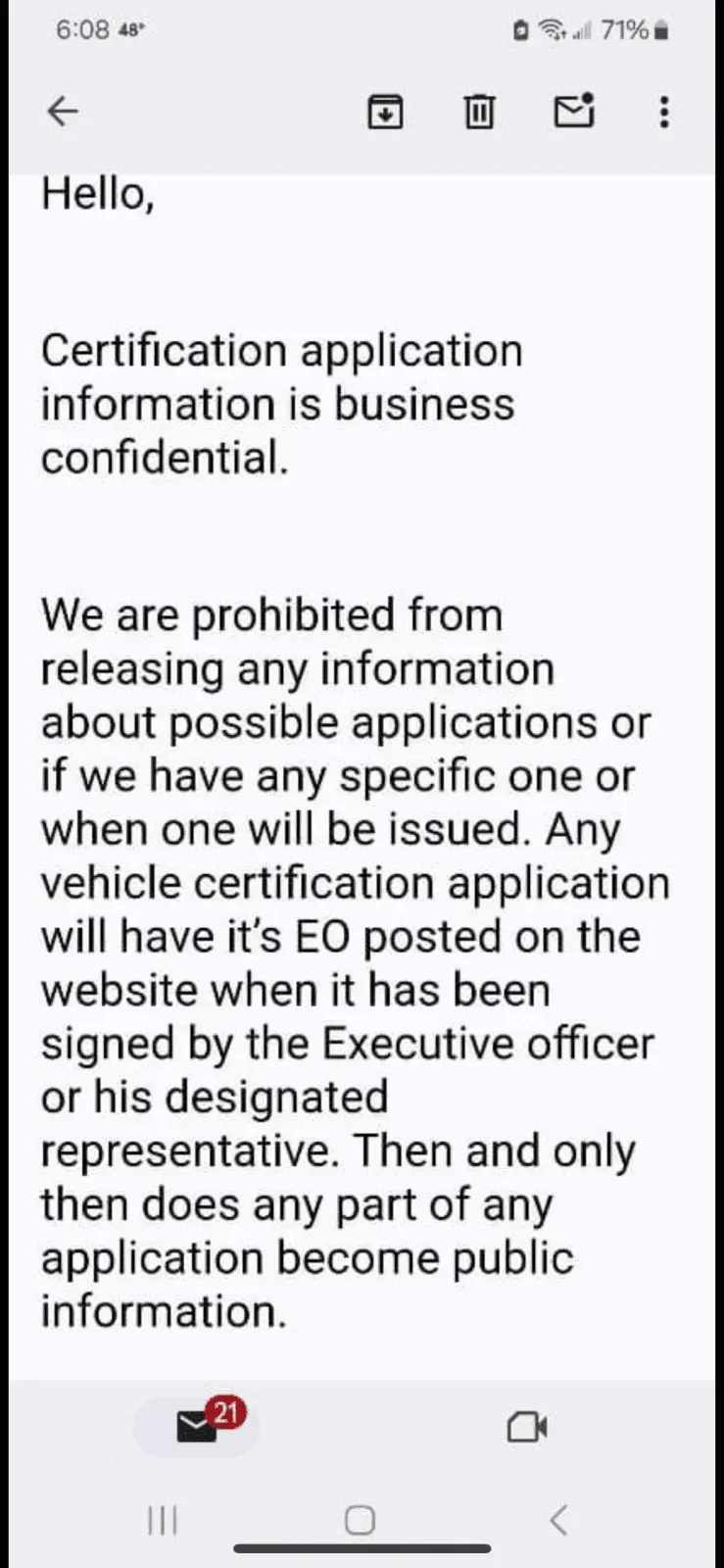Delete this email

click(x=479, y=113)
